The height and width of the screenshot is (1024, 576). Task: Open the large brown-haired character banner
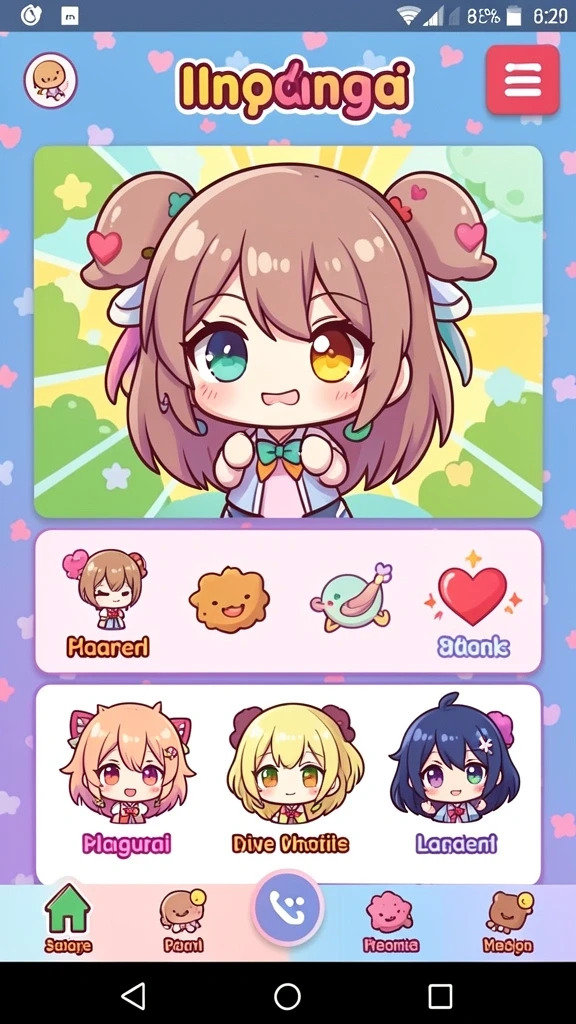click(x=288, y=332)
